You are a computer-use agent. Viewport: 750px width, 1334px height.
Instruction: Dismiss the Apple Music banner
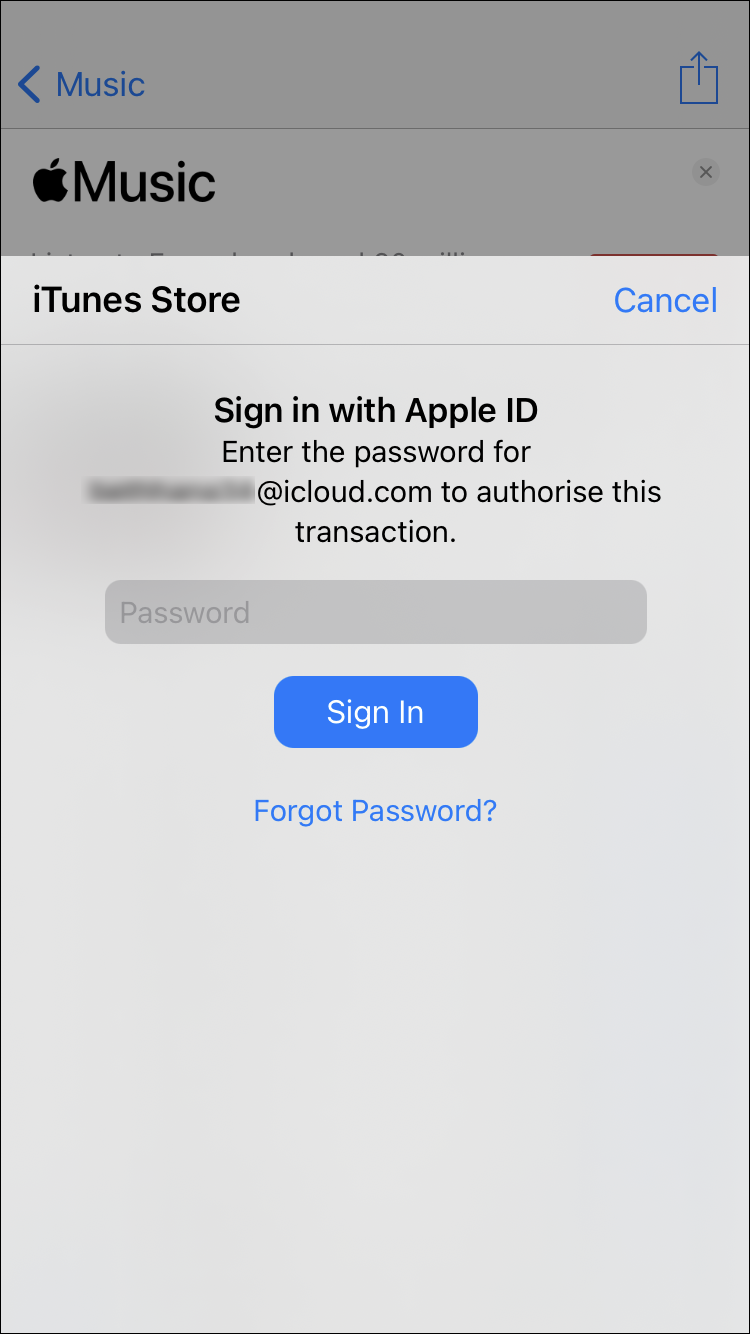[x=706, y=172]
